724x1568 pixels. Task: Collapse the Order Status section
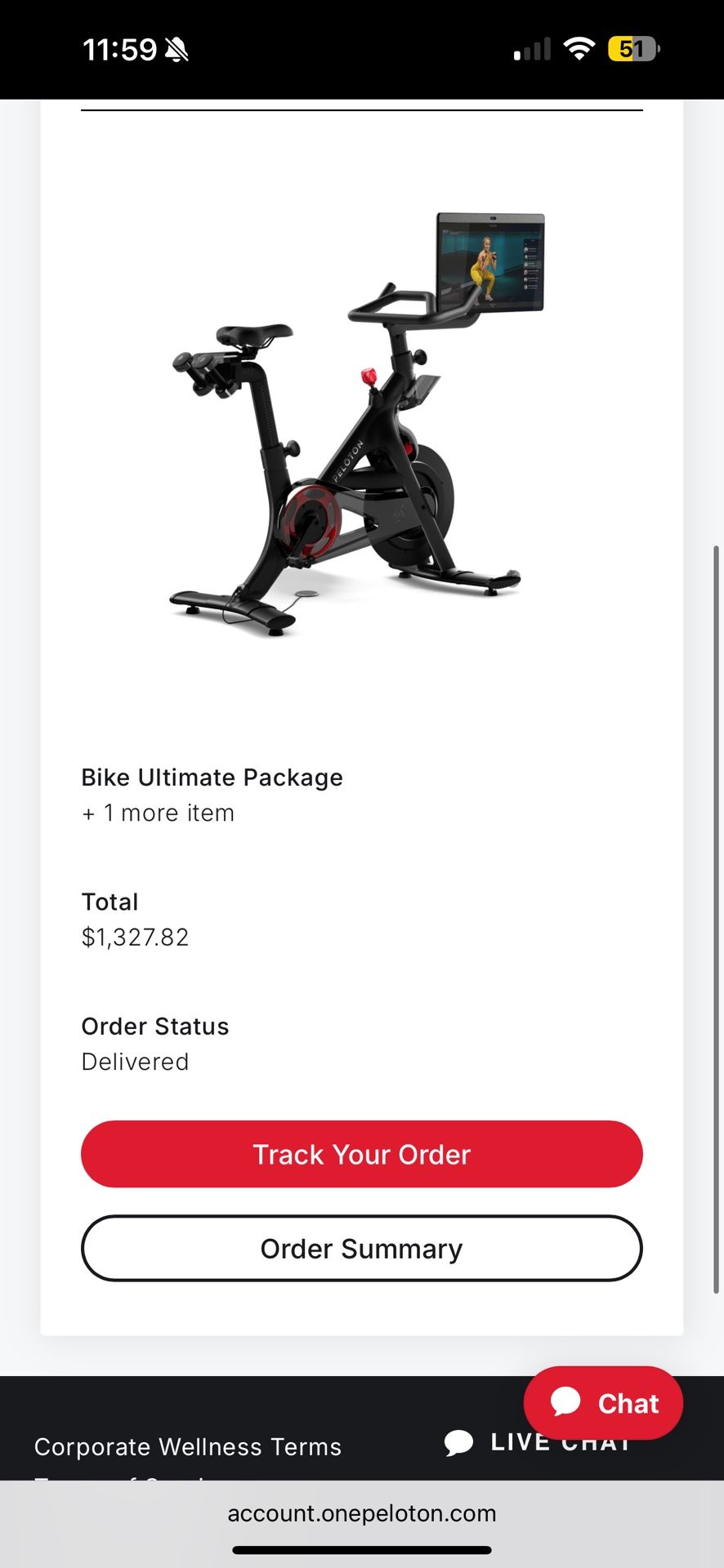pos(154,1026)
